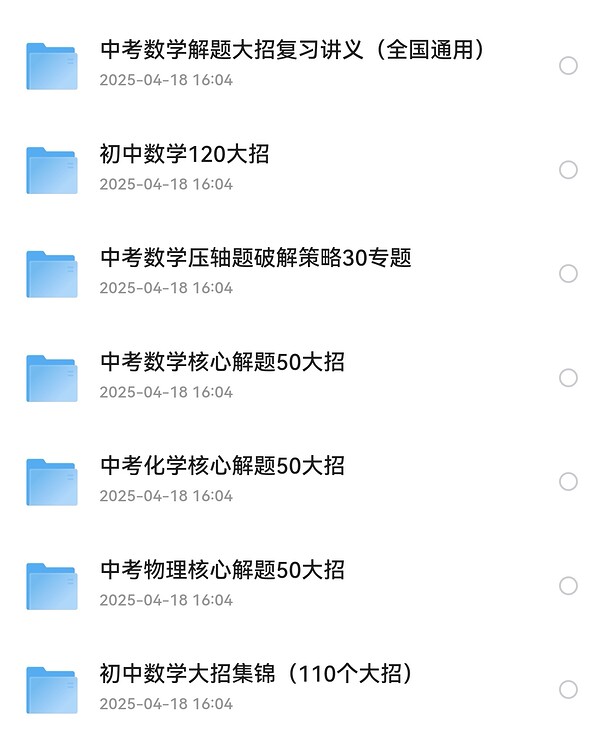The height and width of the screenshot is (750, 610).
Task: Open the 中考化学核心解题50大招 folder
Action: click(x=222, y=466)
